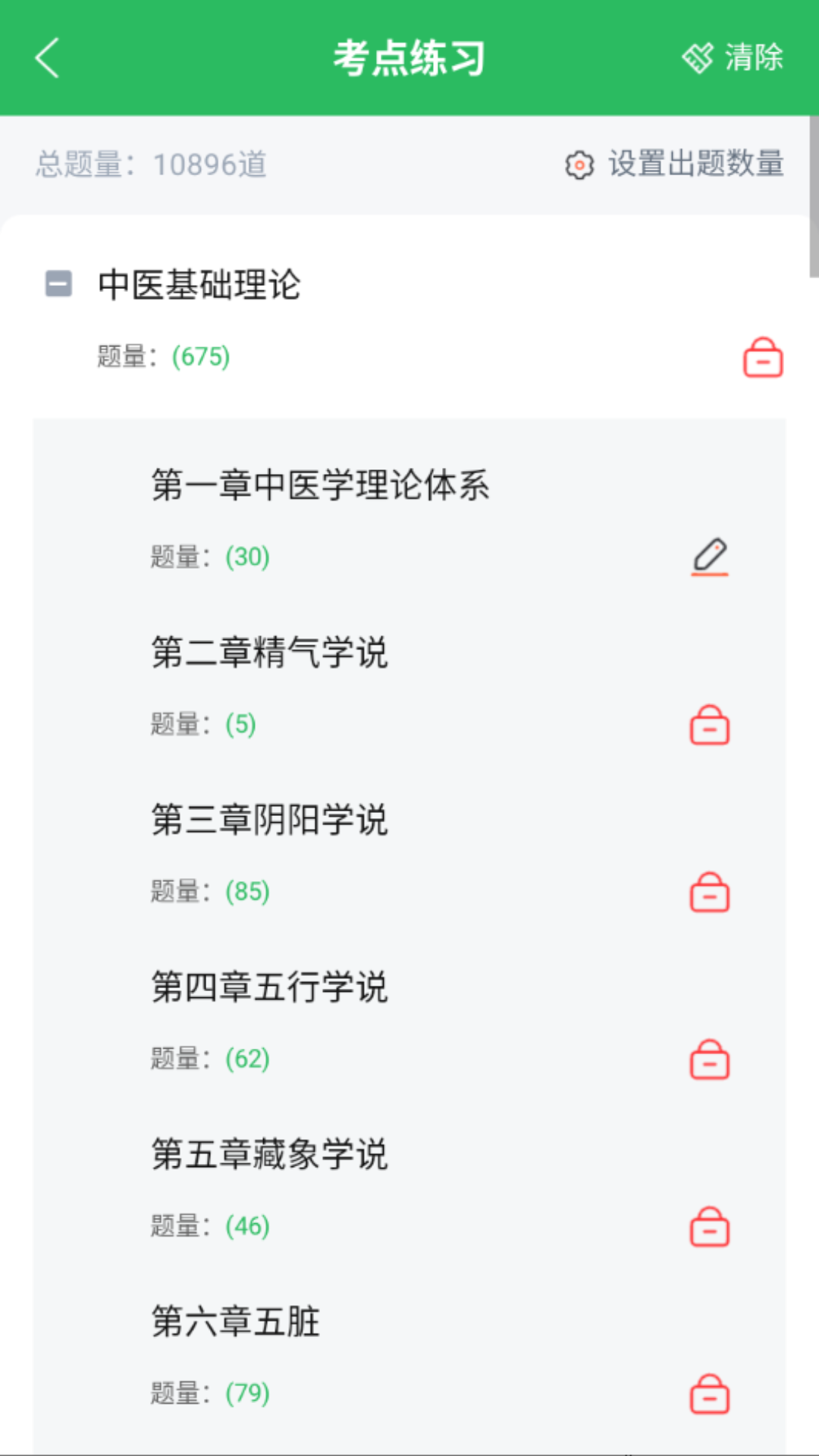Tap the lock icon for 第三章阴阳学说
The image size is (819, 1456).
(710, 893)
